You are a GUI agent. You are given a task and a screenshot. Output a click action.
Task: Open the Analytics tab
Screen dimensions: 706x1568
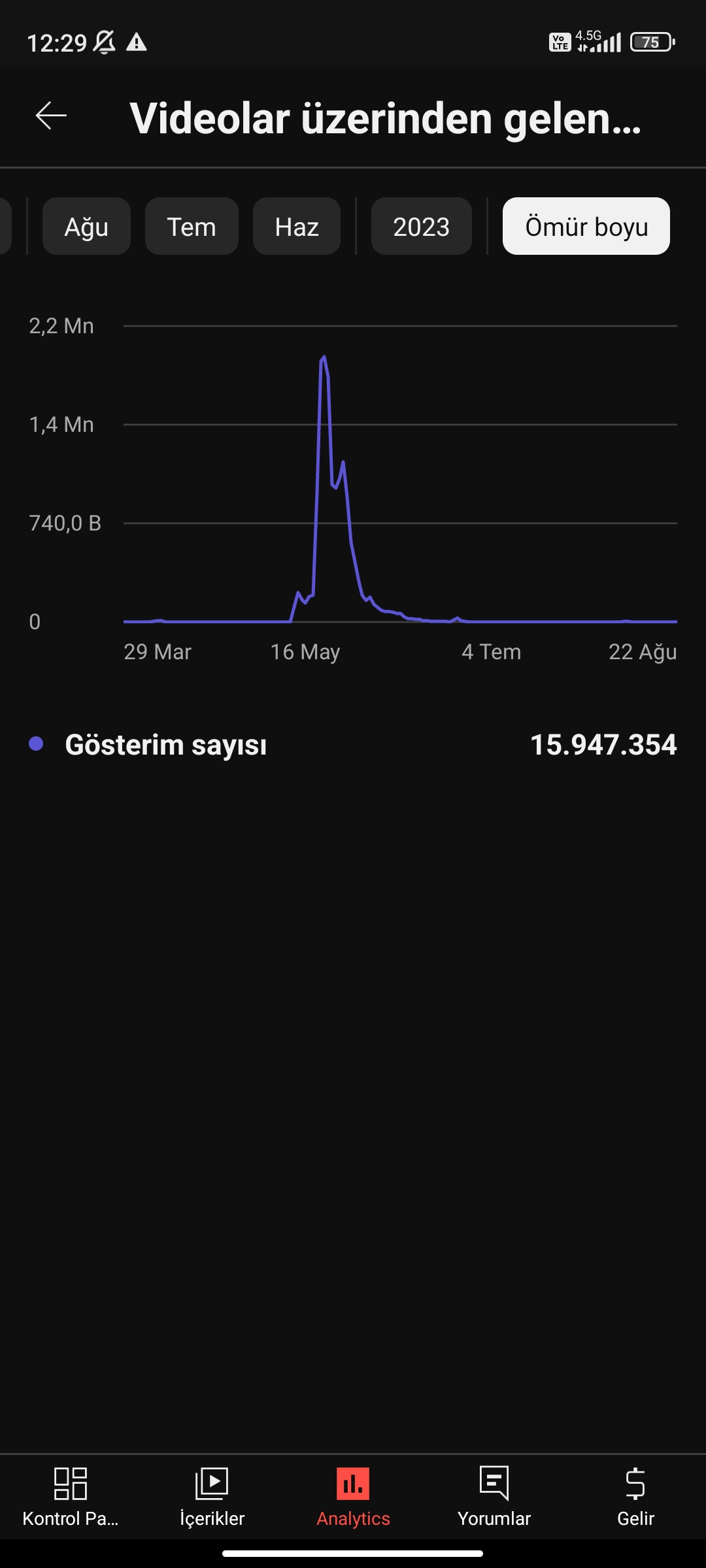pos(353,1497)
